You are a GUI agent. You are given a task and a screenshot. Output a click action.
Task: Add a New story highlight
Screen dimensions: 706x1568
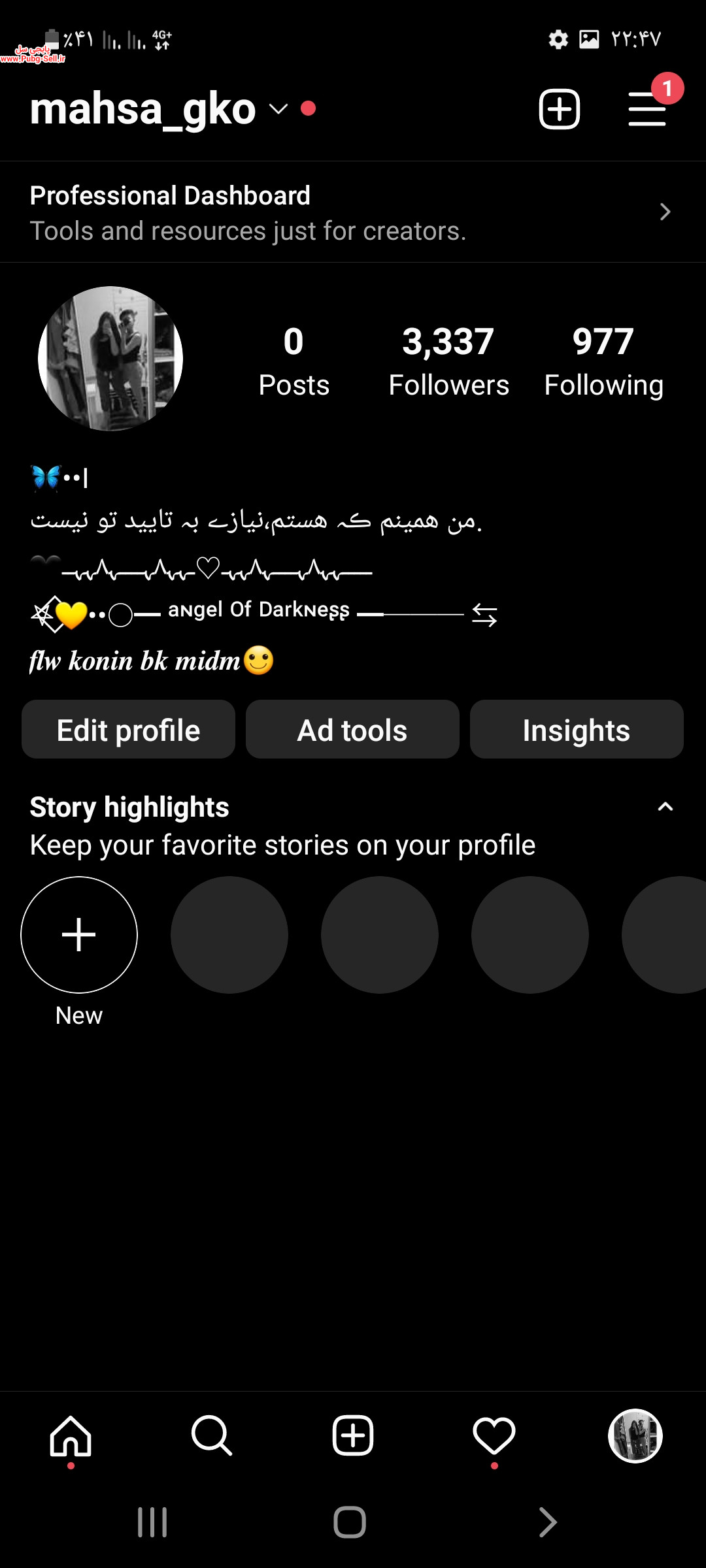[x=79, y=935]
